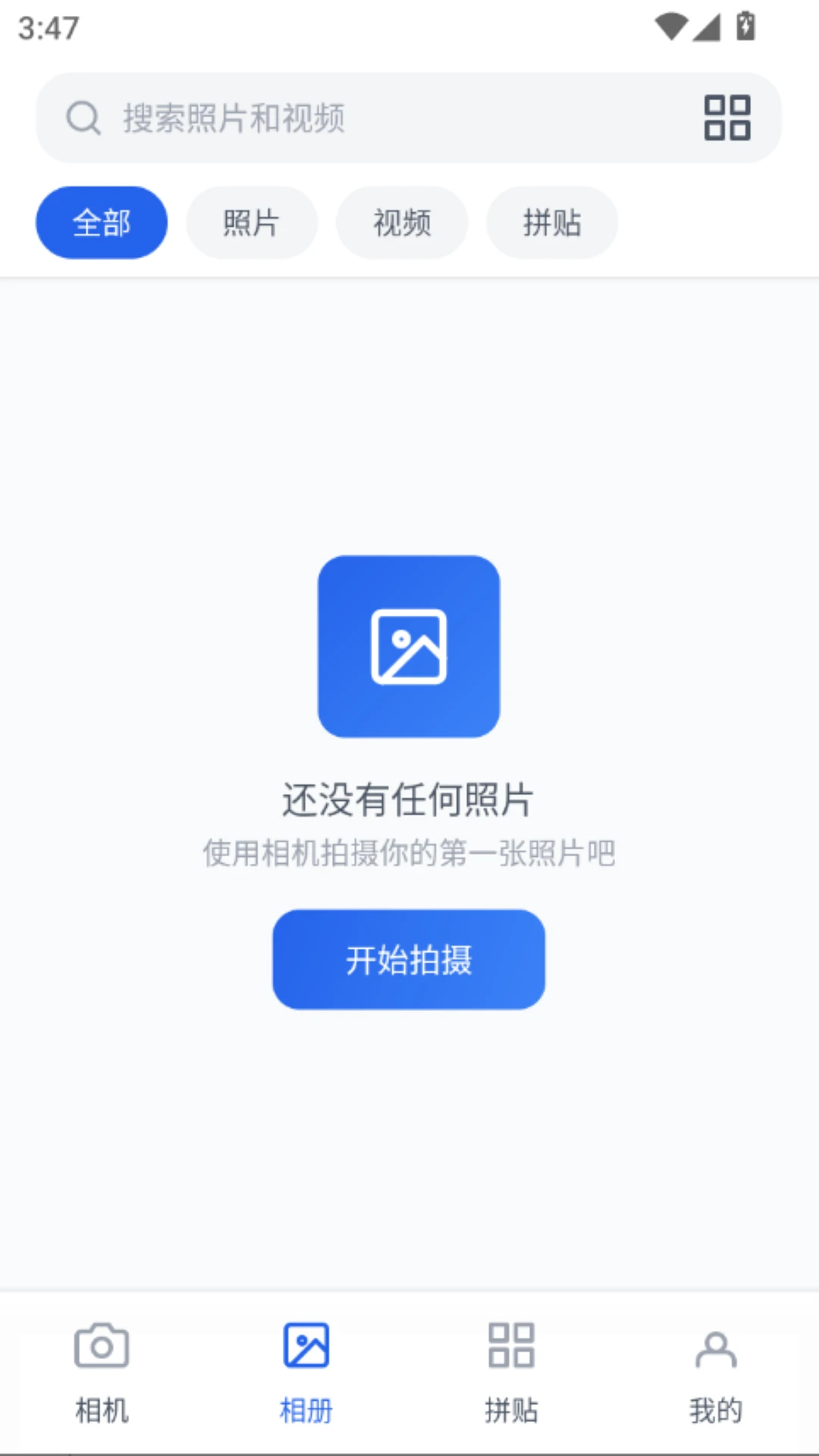Image resolution: width=819 pixels, height=1456 pixels.
Task: Switch to the 相机 tab
Action: [102, 1373]
